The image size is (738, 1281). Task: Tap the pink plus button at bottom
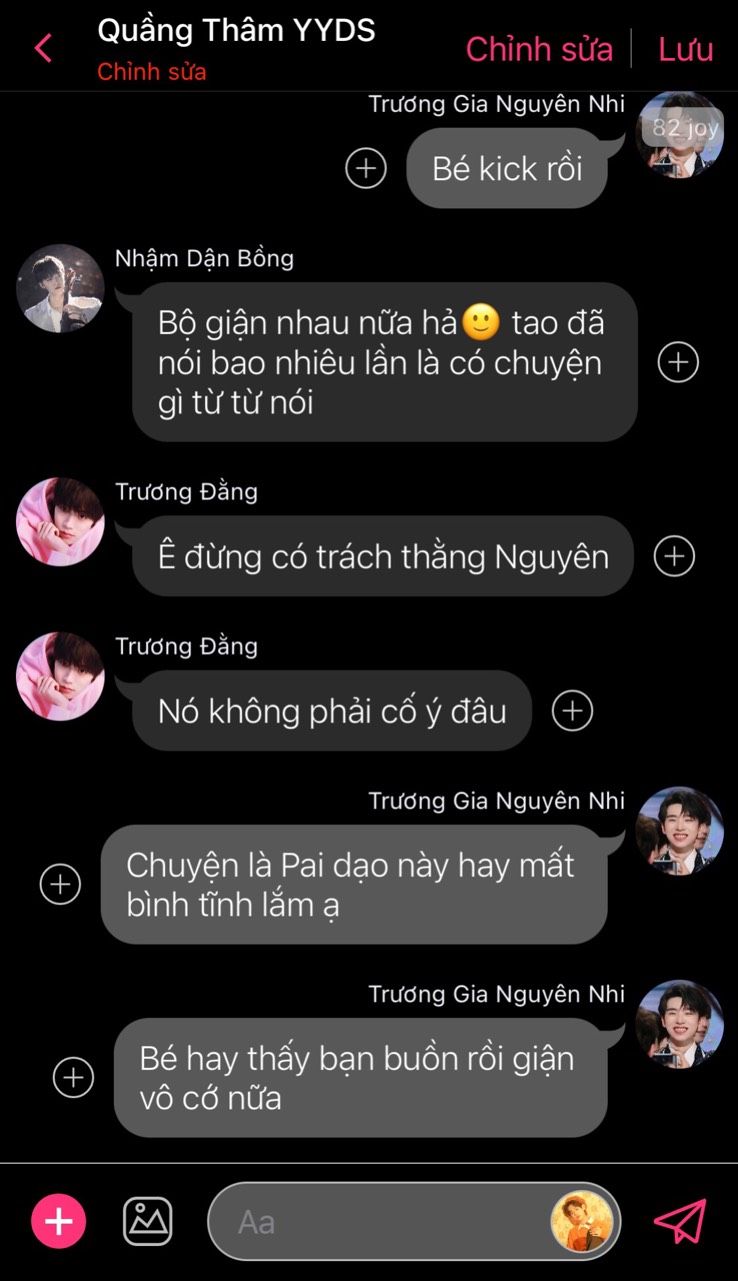(x=59, y=1222)
